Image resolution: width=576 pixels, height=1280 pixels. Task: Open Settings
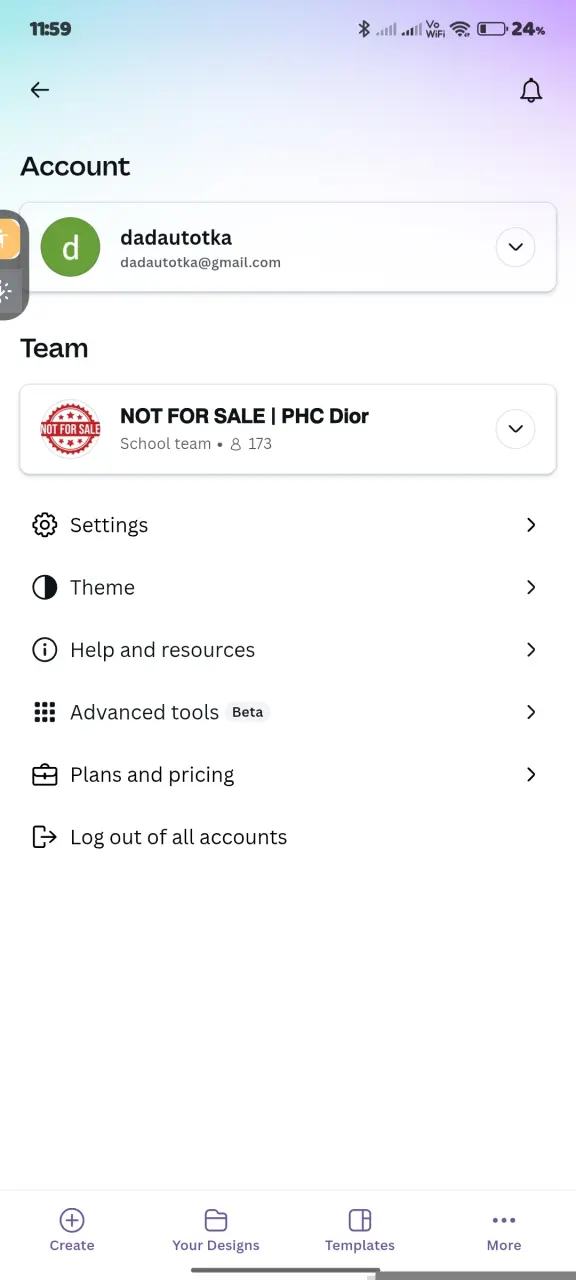288,525
